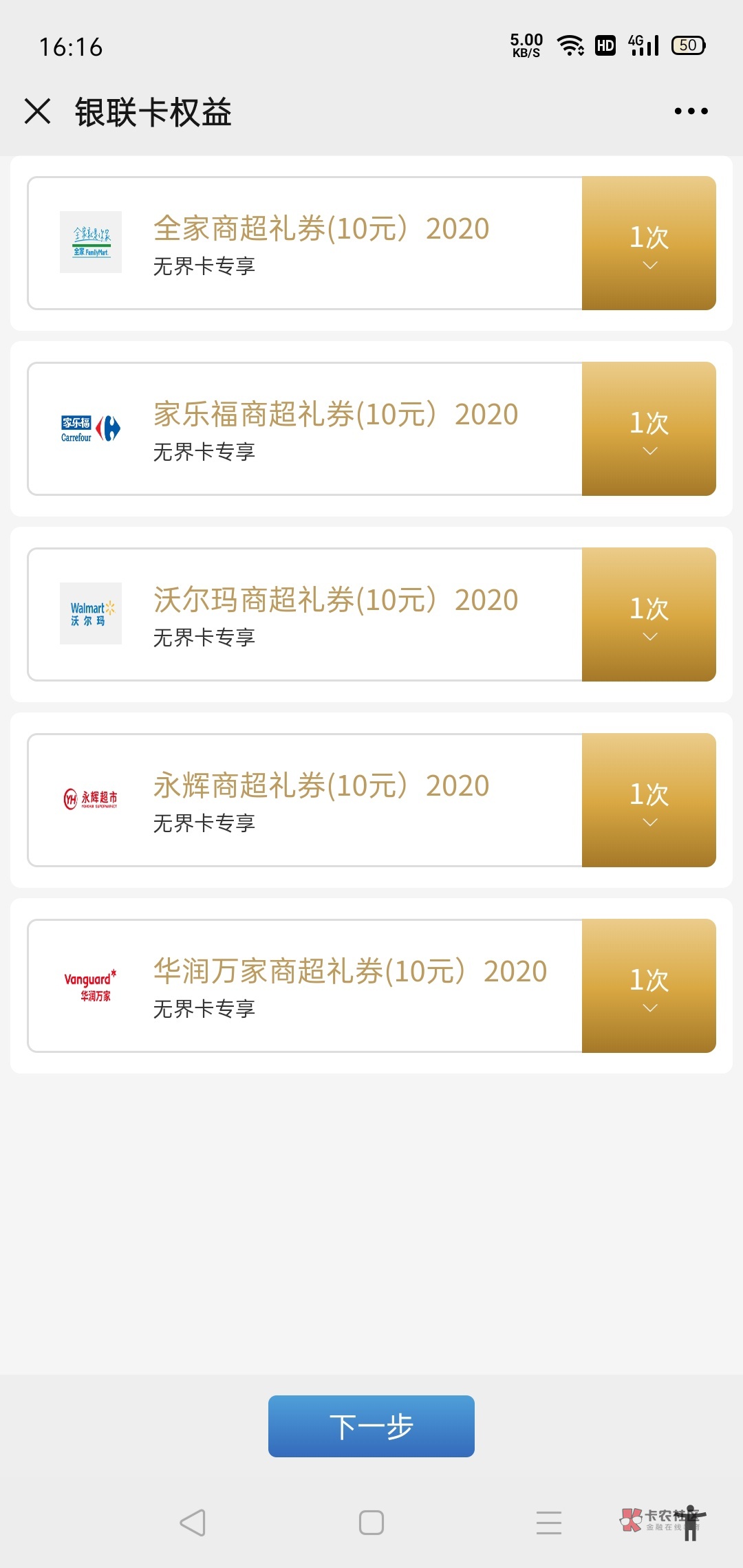
Task: Expand the 1次 dropdown for 永辉商超礼券
Action: tap(649, 801)
